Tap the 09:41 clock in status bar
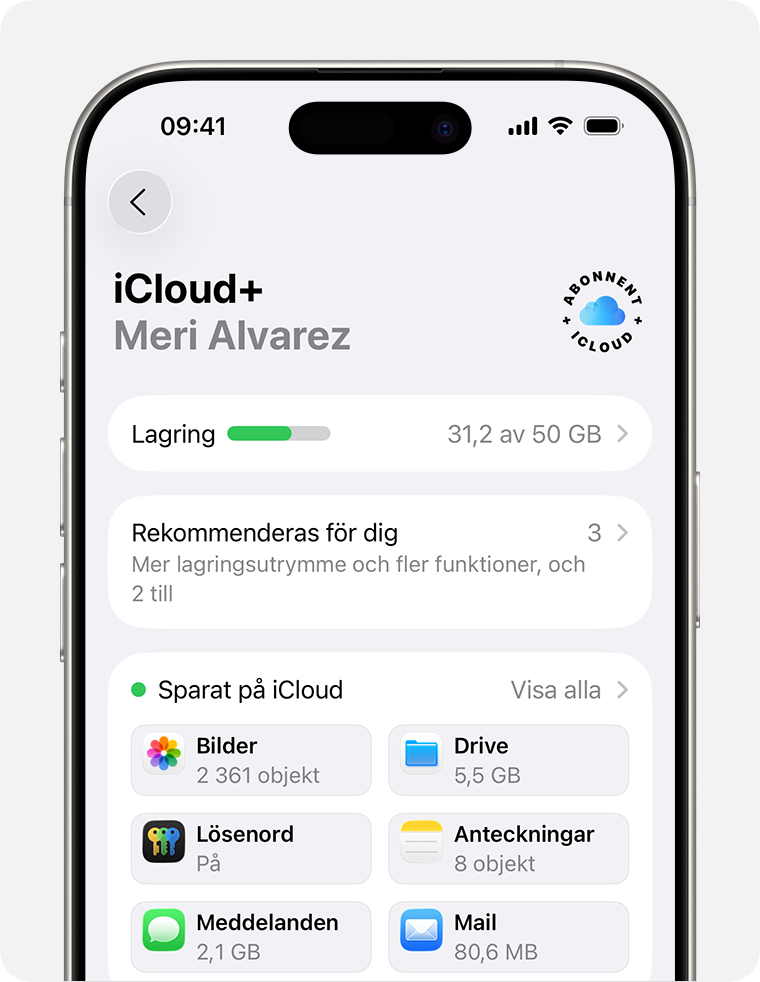Viewport: 760px width, 982px height. 194,127
